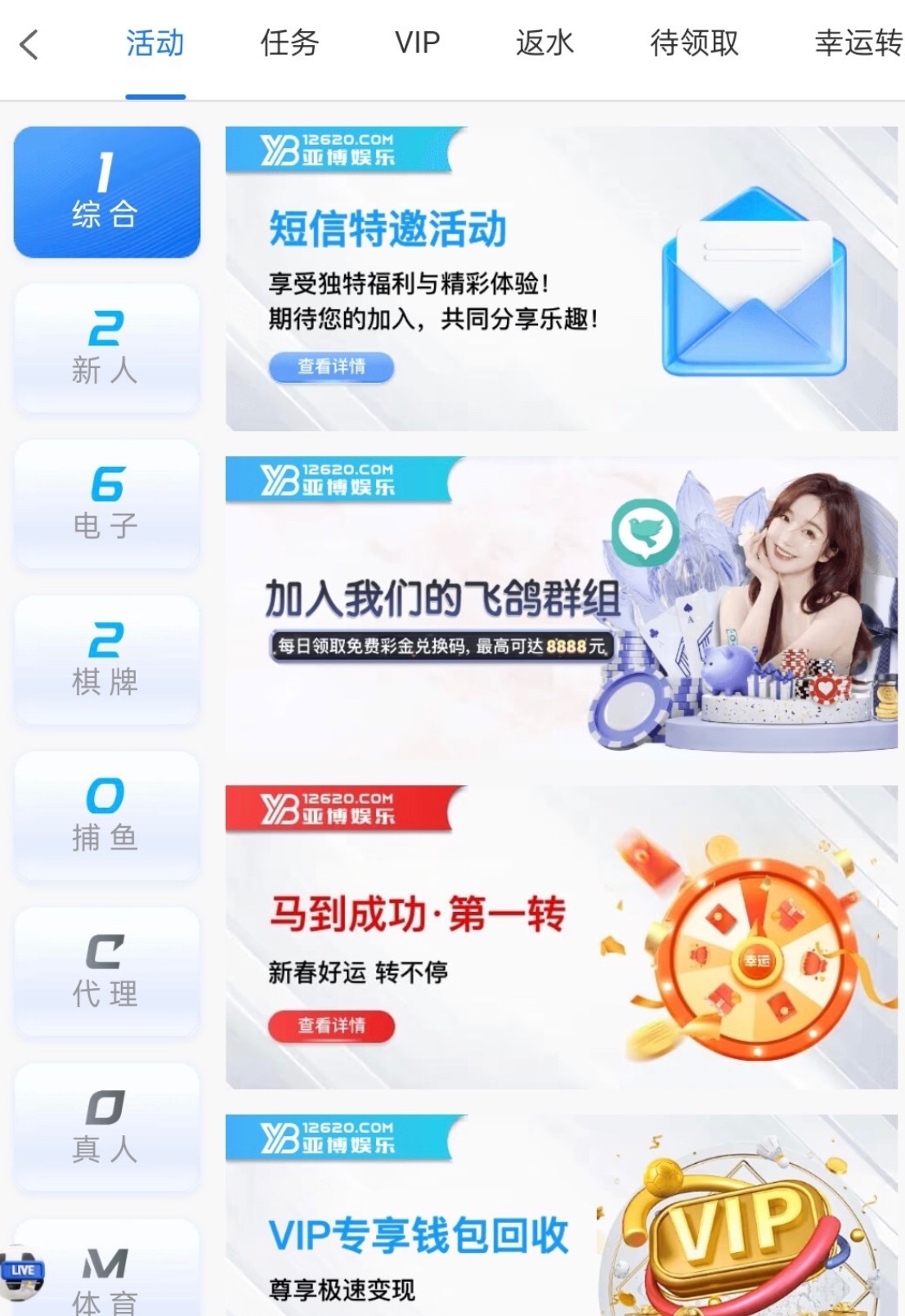
Task: Select the 综合 category
Action: pyautogui.click(x=106, y=193)
